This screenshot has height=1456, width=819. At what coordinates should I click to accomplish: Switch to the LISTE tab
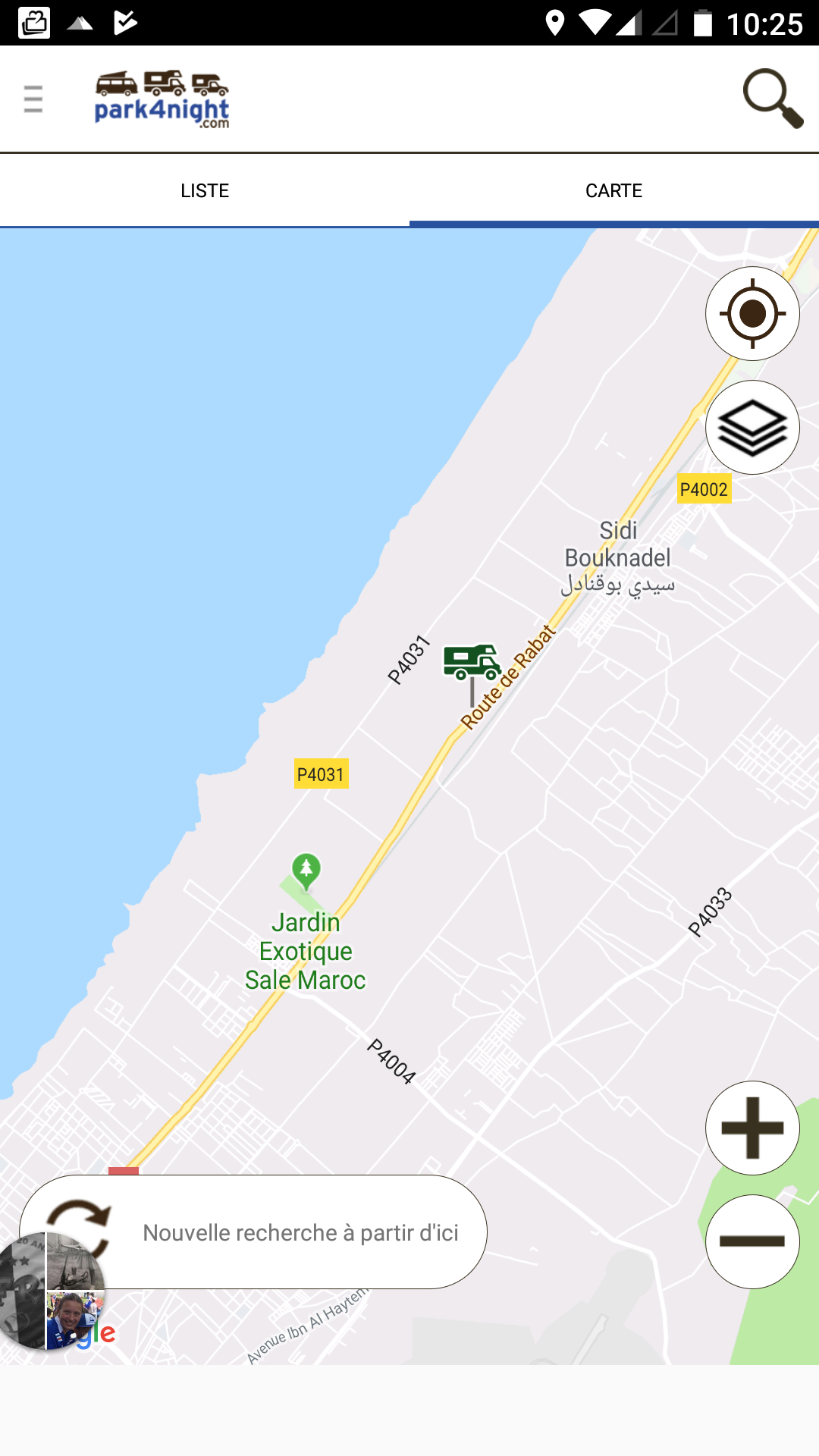point(205,190)
